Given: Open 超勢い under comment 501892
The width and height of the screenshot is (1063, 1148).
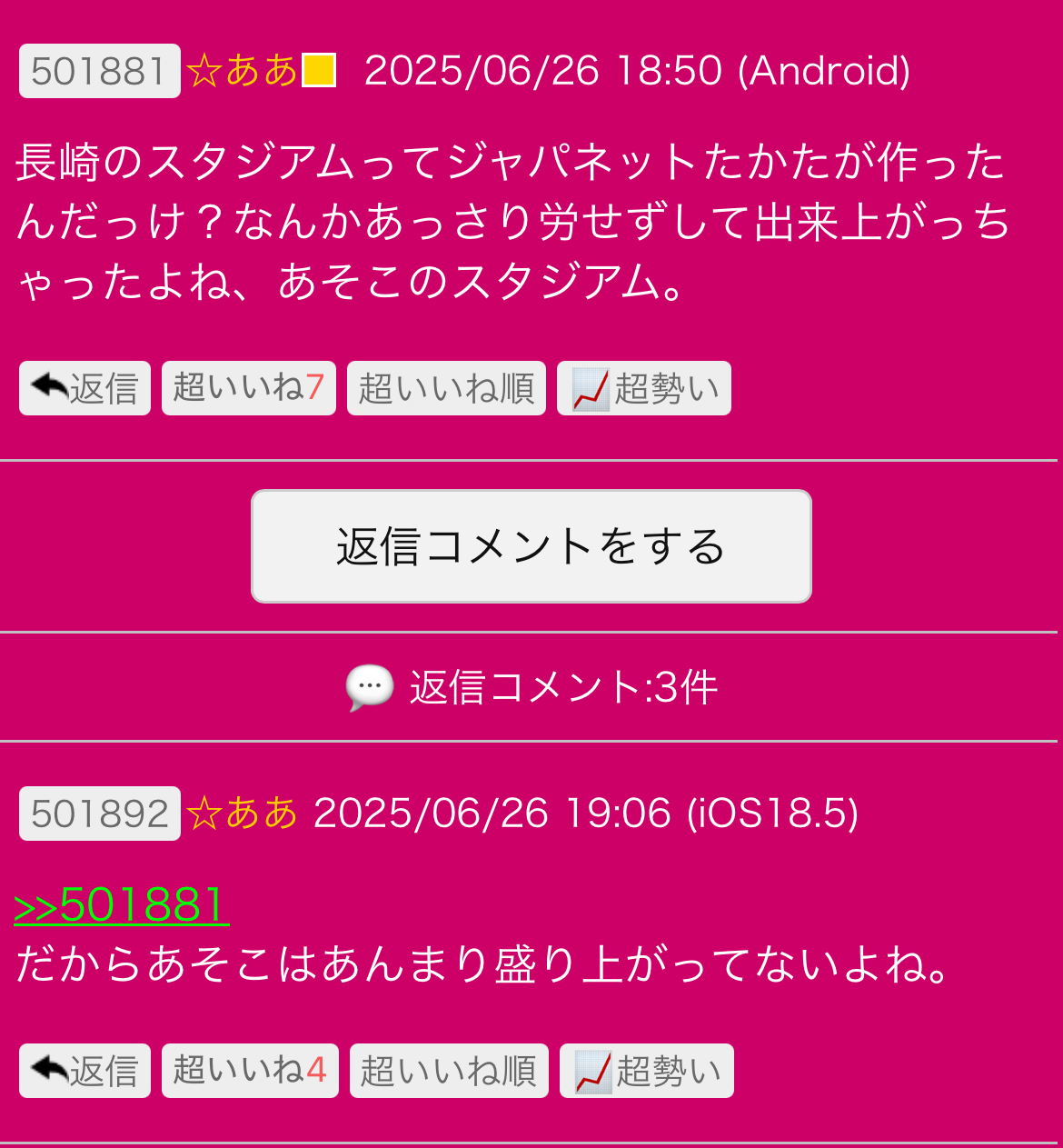Looking at the screenshot, I should (x=646, y=1071).
